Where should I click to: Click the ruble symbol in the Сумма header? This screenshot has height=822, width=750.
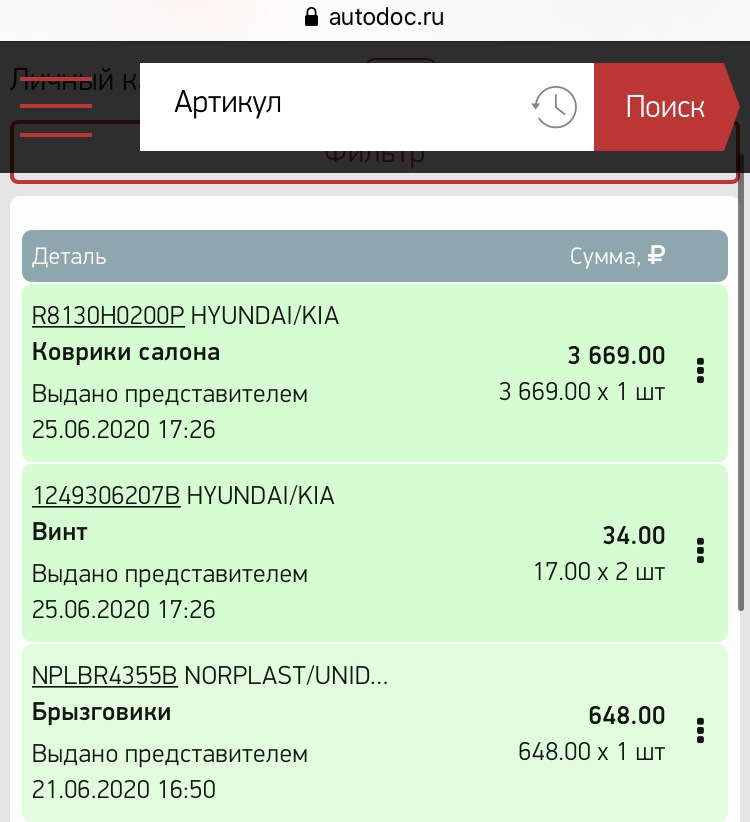[656, 256]
